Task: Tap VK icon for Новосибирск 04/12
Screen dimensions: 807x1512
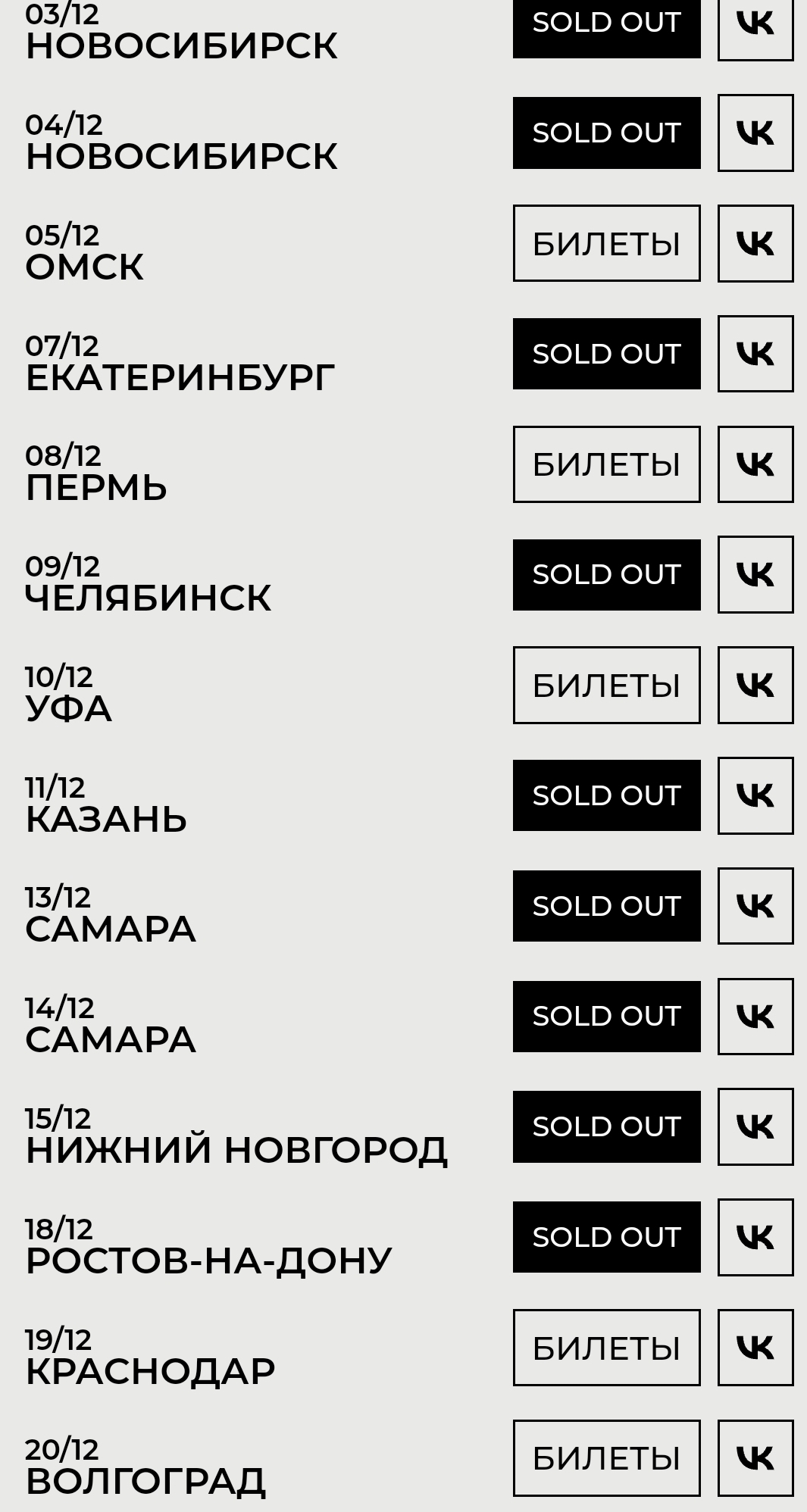Action: pyautogui.click(x=755, y=133)
